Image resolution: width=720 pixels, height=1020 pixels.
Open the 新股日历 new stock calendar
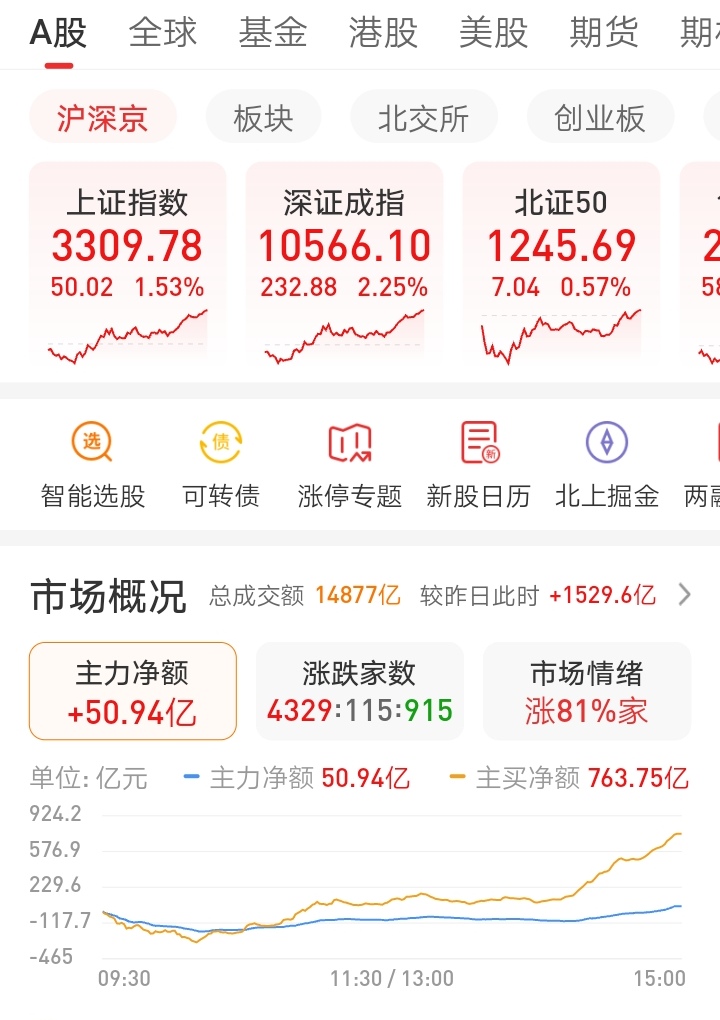(478, 460)
